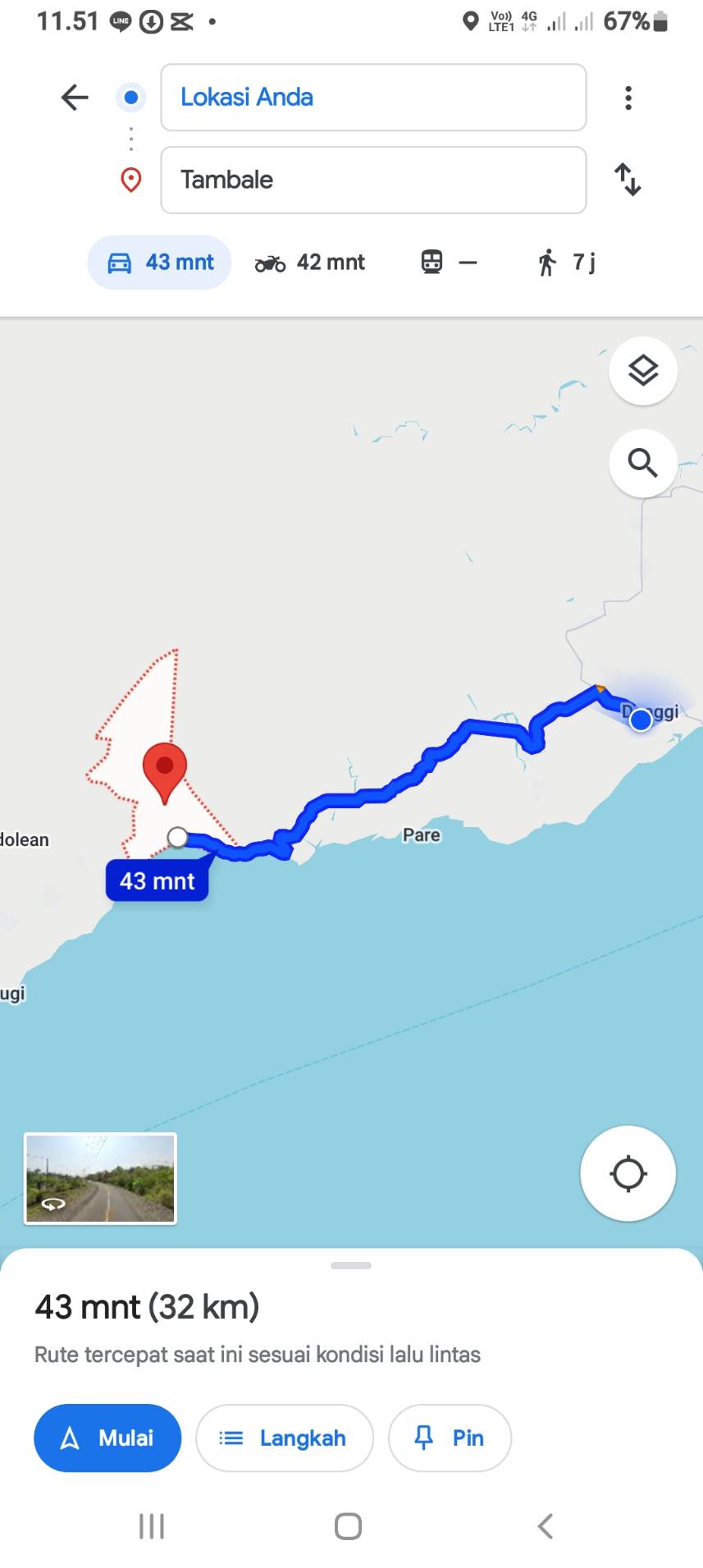Go back using the top arrow
Viewport: 703px width, 1568px height.
pyautogui.click(x=75, y=98)
